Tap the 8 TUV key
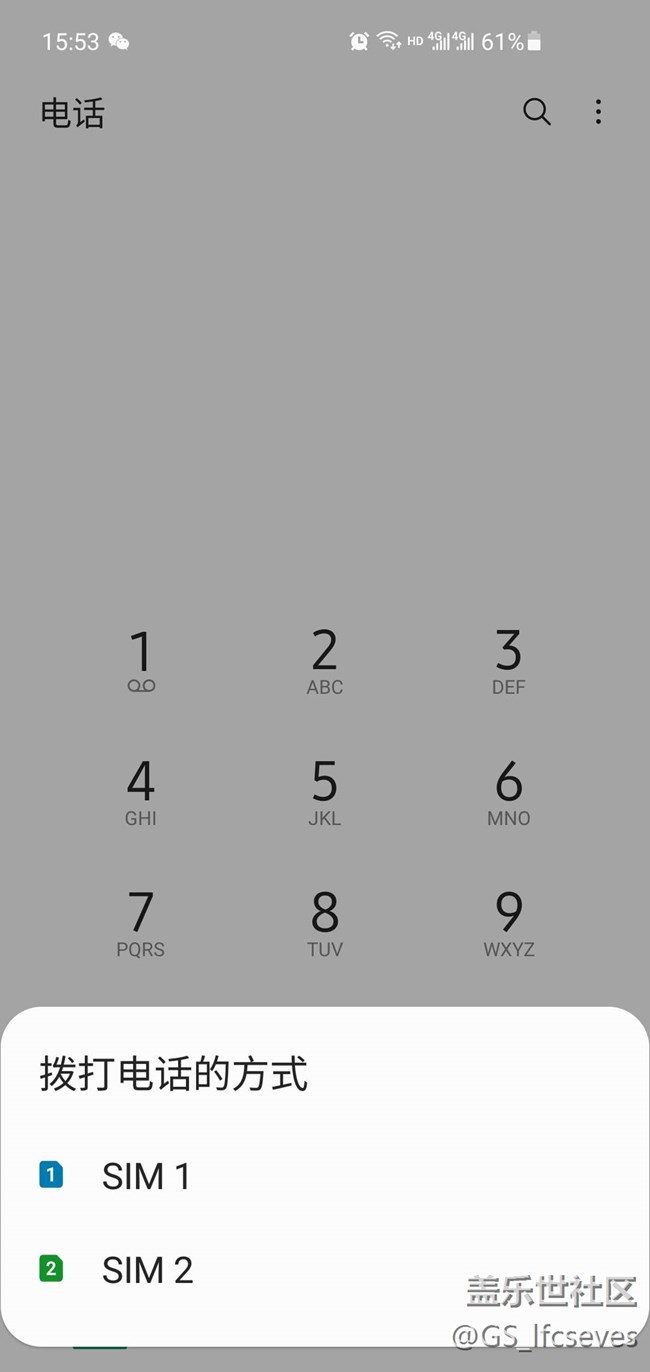Viewport: 650px width, 1372px height. click(x=325, y=922)
